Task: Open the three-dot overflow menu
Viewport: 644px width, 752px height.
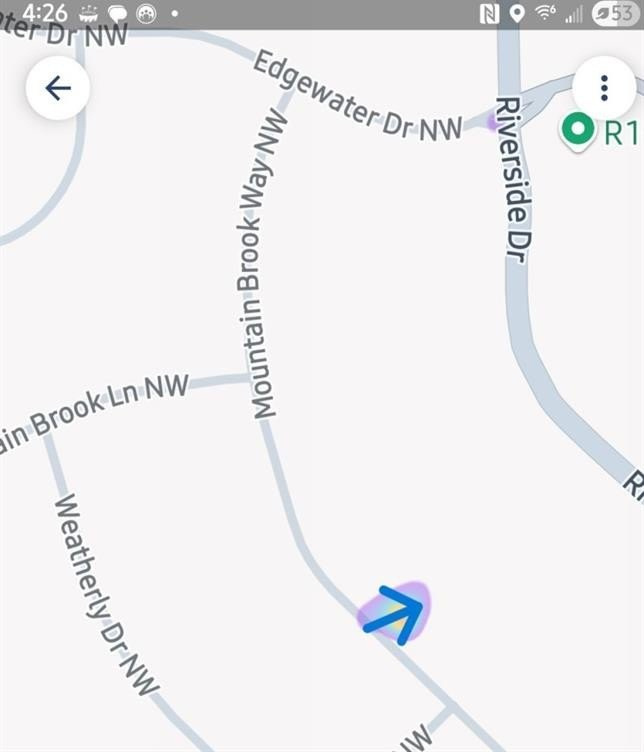Action: [x=604, y=88]
